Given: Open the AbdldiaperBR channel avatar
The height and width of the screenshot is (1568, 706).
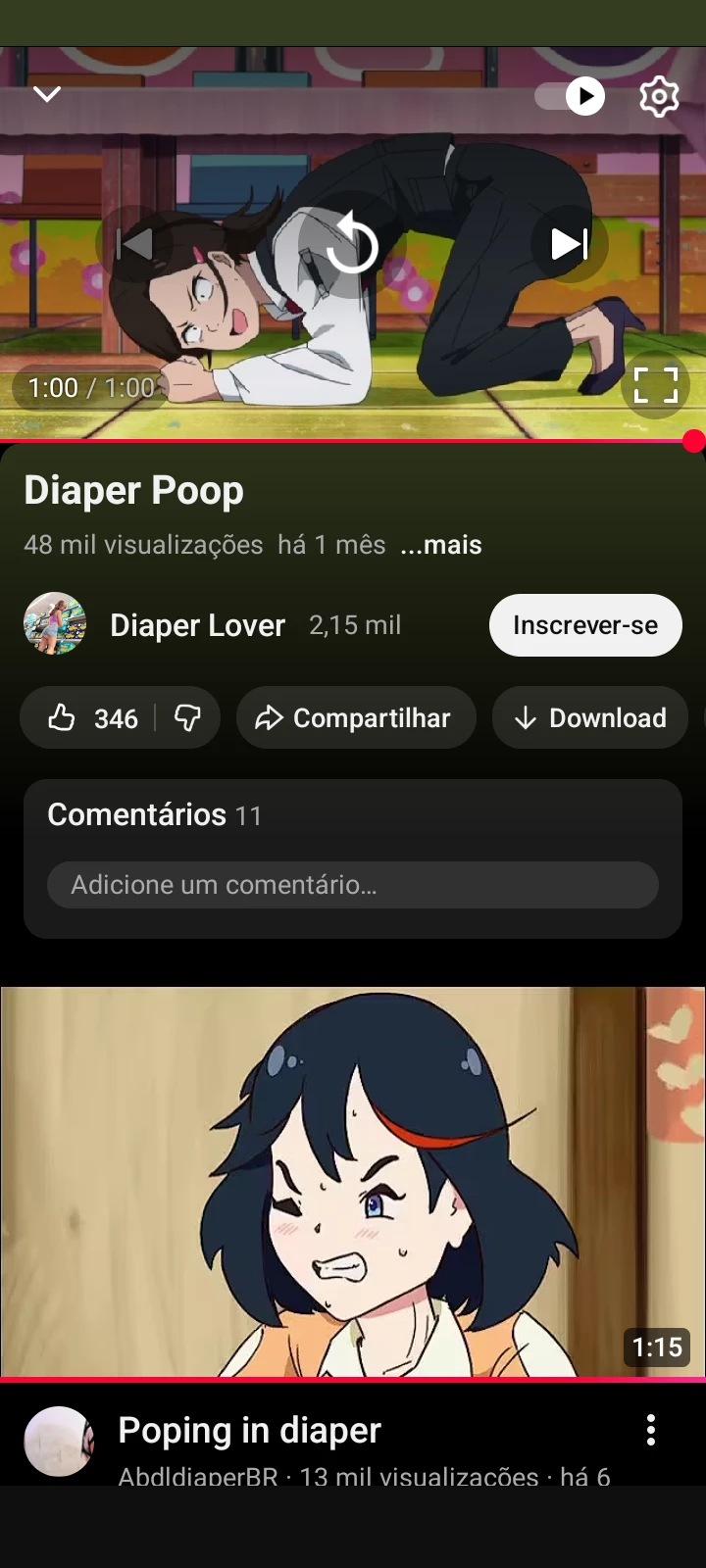Looking at the screenshot, I should (58, 1441).
